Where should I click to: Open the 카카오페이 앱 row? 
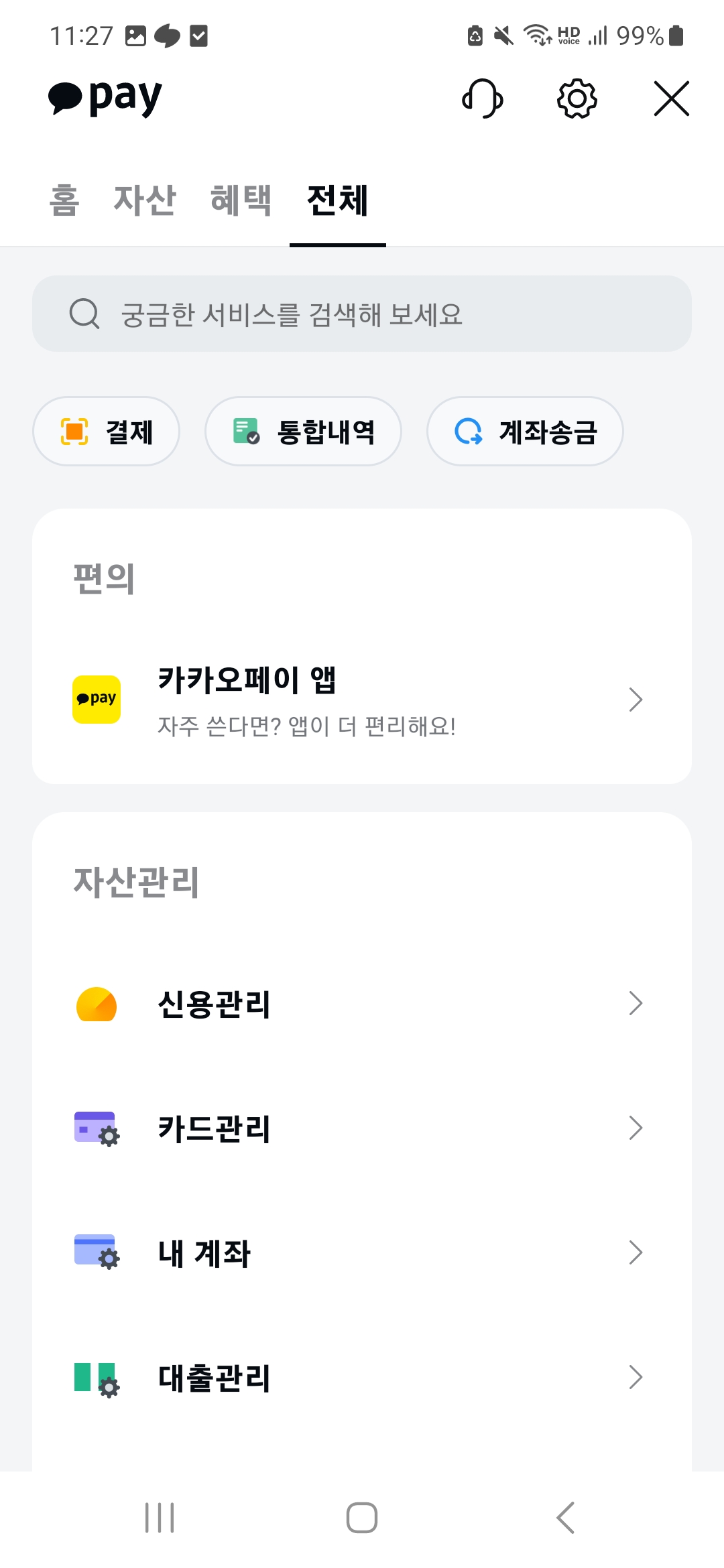click(362, 700)
